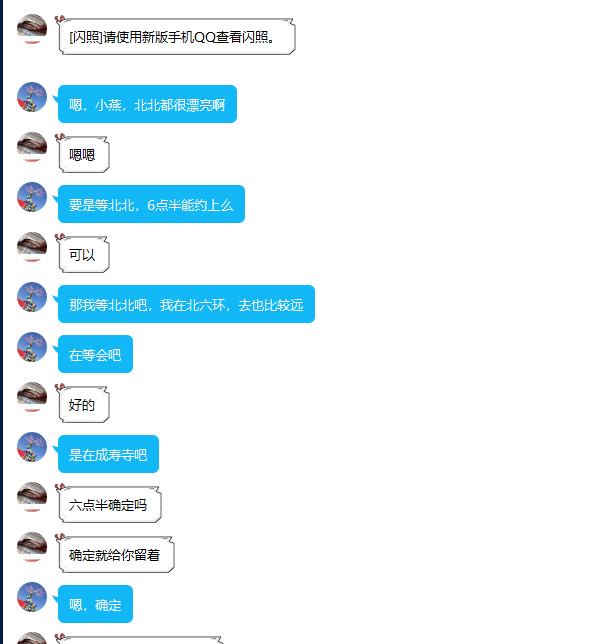Tap avatar next to '嗯，小燕，北北都很漂亮啊'
The image size is (608, 644).
[x=32, y=97]
